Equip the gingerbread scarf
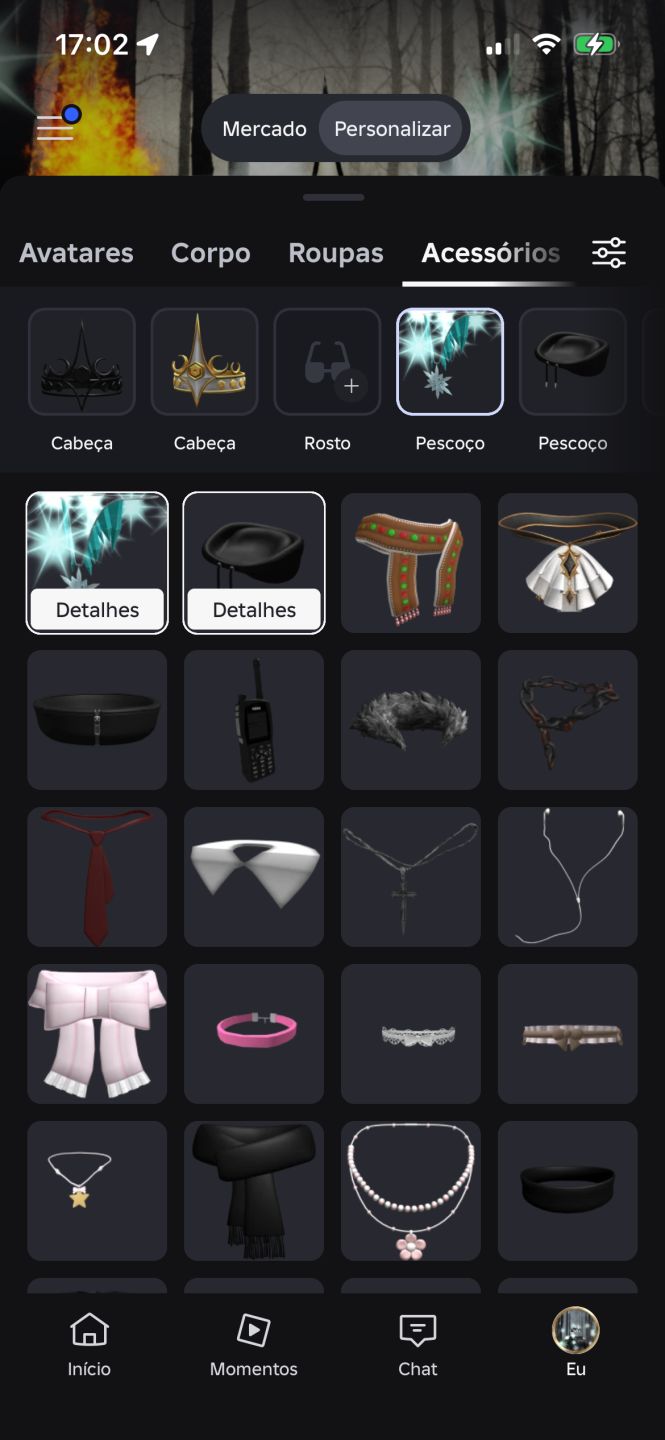This screenshot has height=1440, width=665. (x=411, y=563)
